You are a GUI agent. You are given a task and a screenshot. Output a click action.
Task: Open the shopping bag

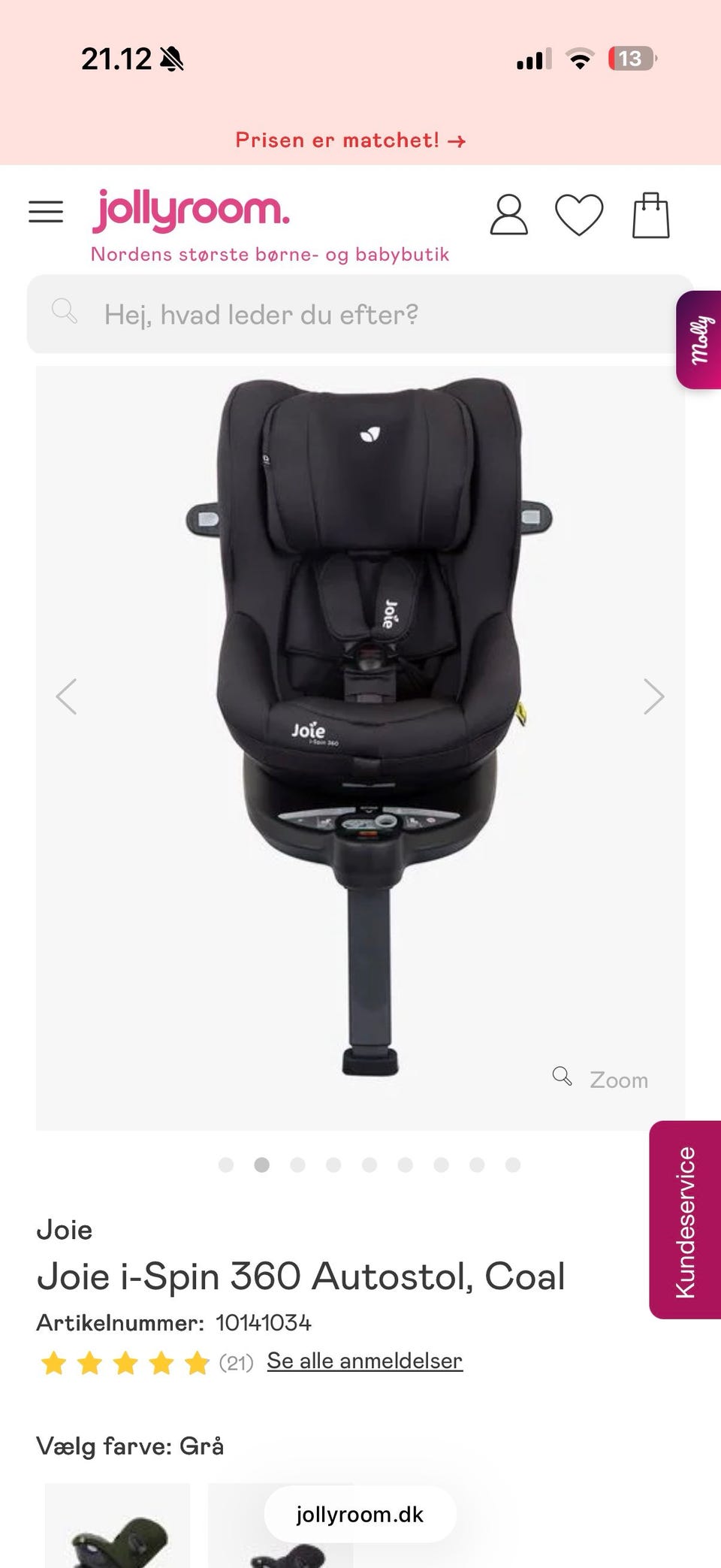point(650,216)
